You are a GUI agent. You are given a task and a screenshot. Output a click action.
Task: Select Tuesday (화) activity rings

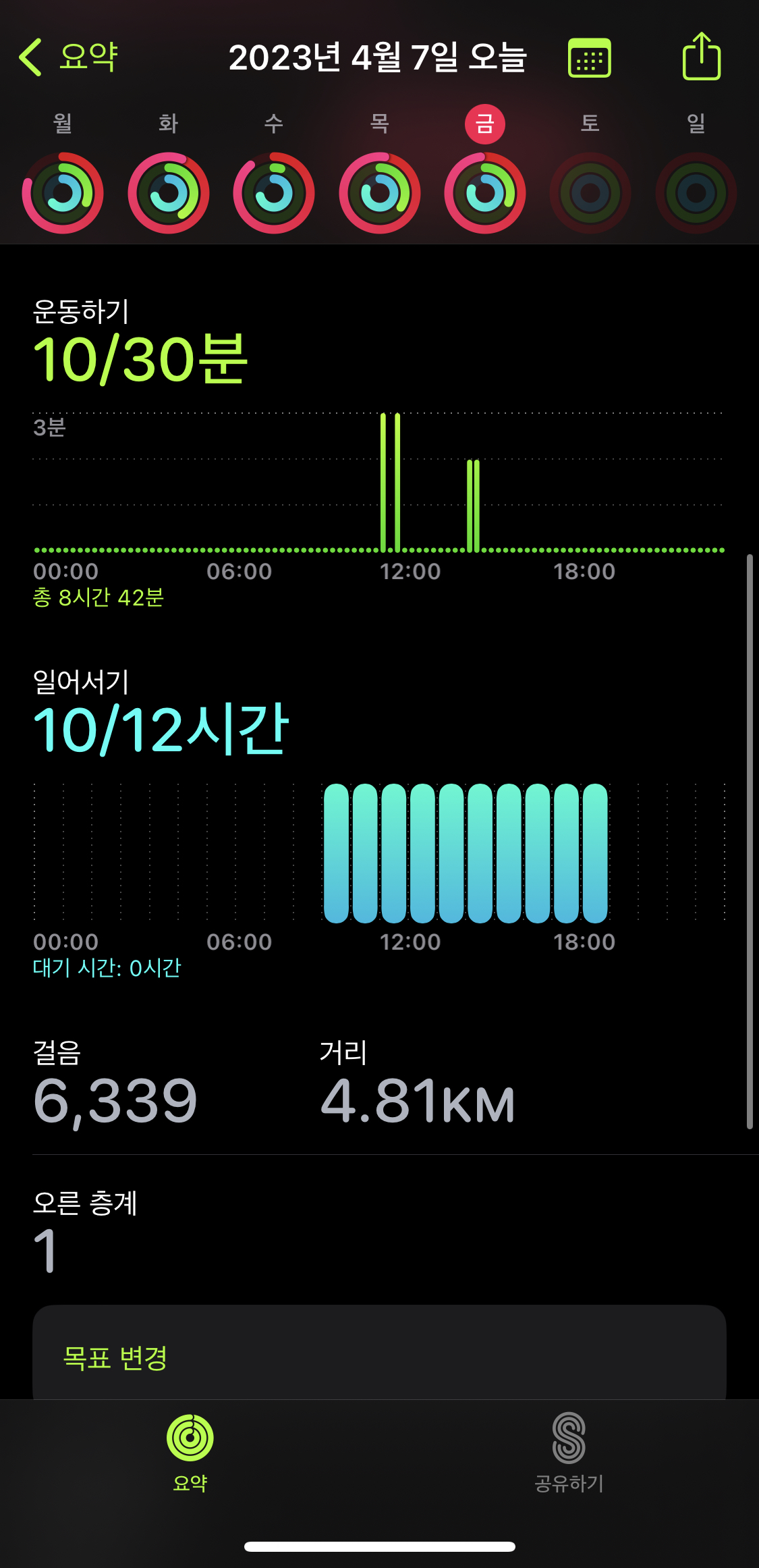(169, 192)
